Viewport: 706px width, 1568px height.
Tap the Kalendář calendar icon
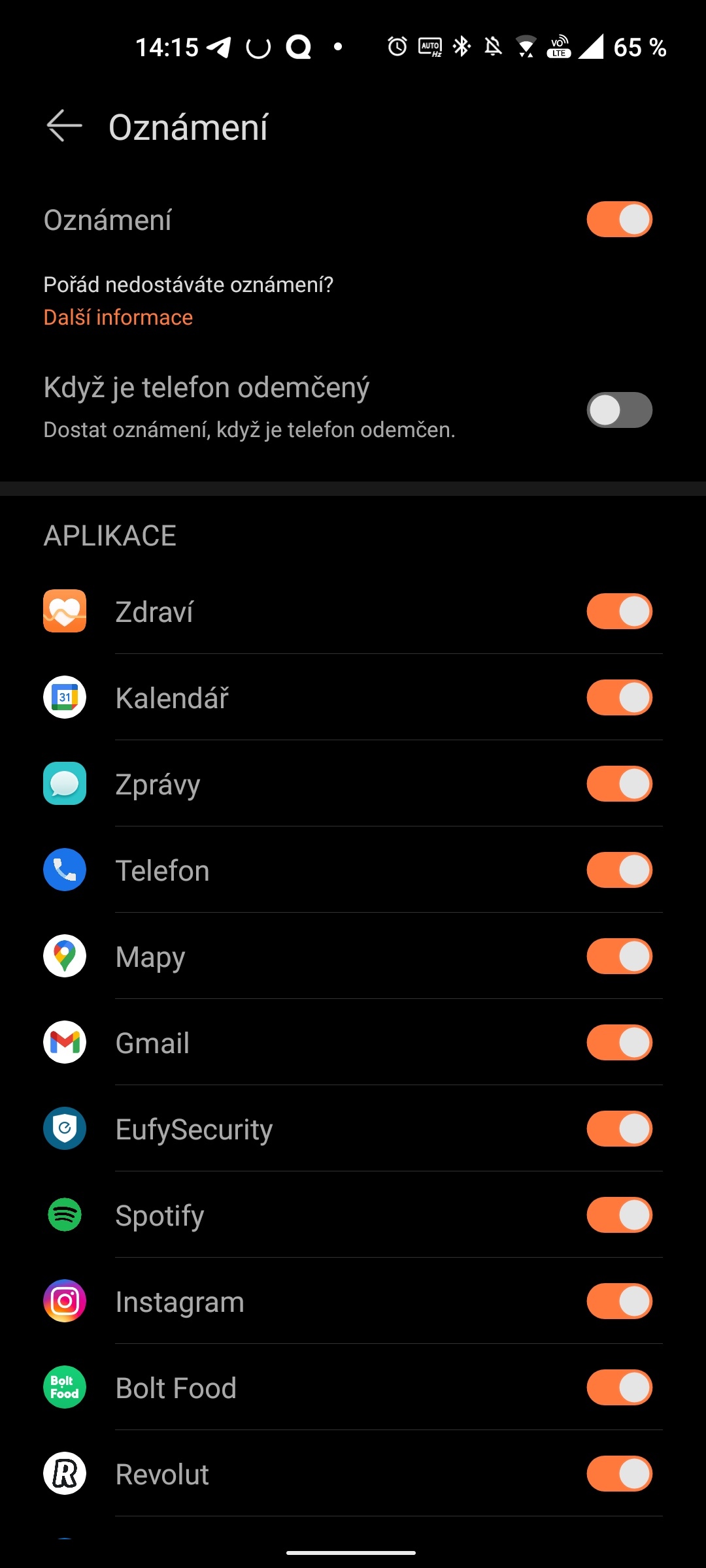pos(63,696)
